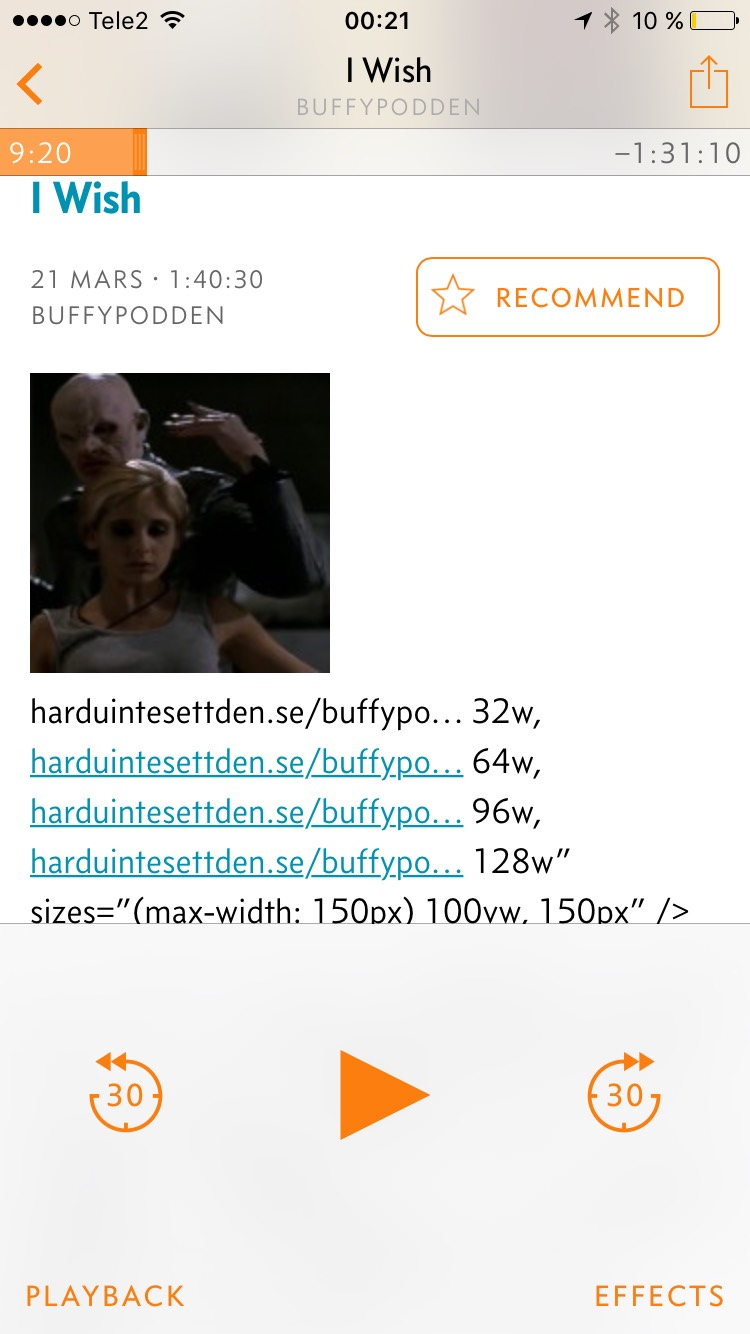The image size is (750, 1334).
Task: Open the Playback settings
Action: 105,1296
